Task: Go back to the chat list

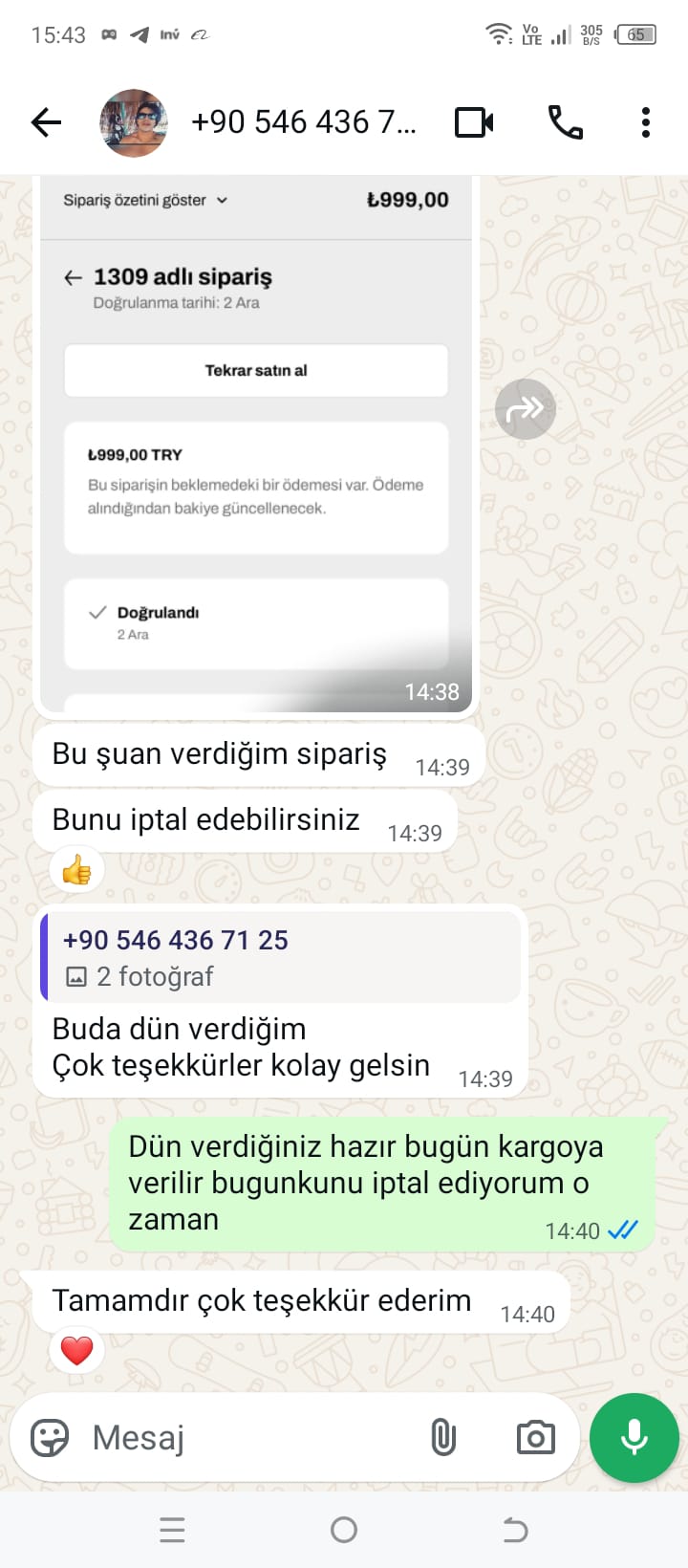Action: [46, 122]
